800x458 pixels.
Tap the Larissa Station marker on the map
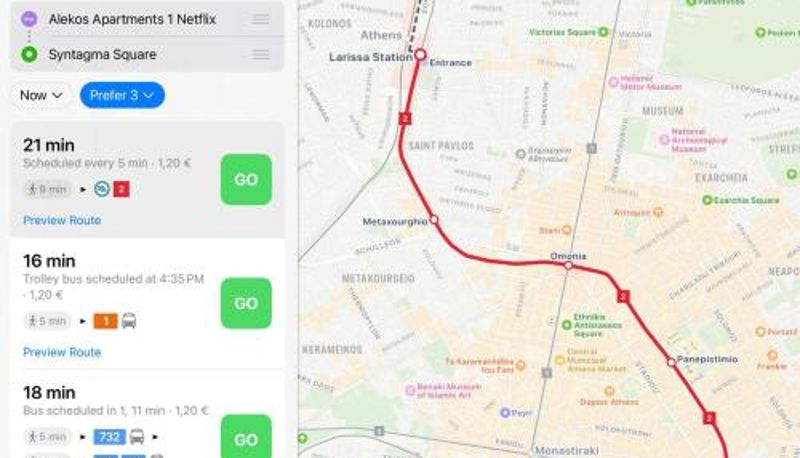click(x=420, y=55)
